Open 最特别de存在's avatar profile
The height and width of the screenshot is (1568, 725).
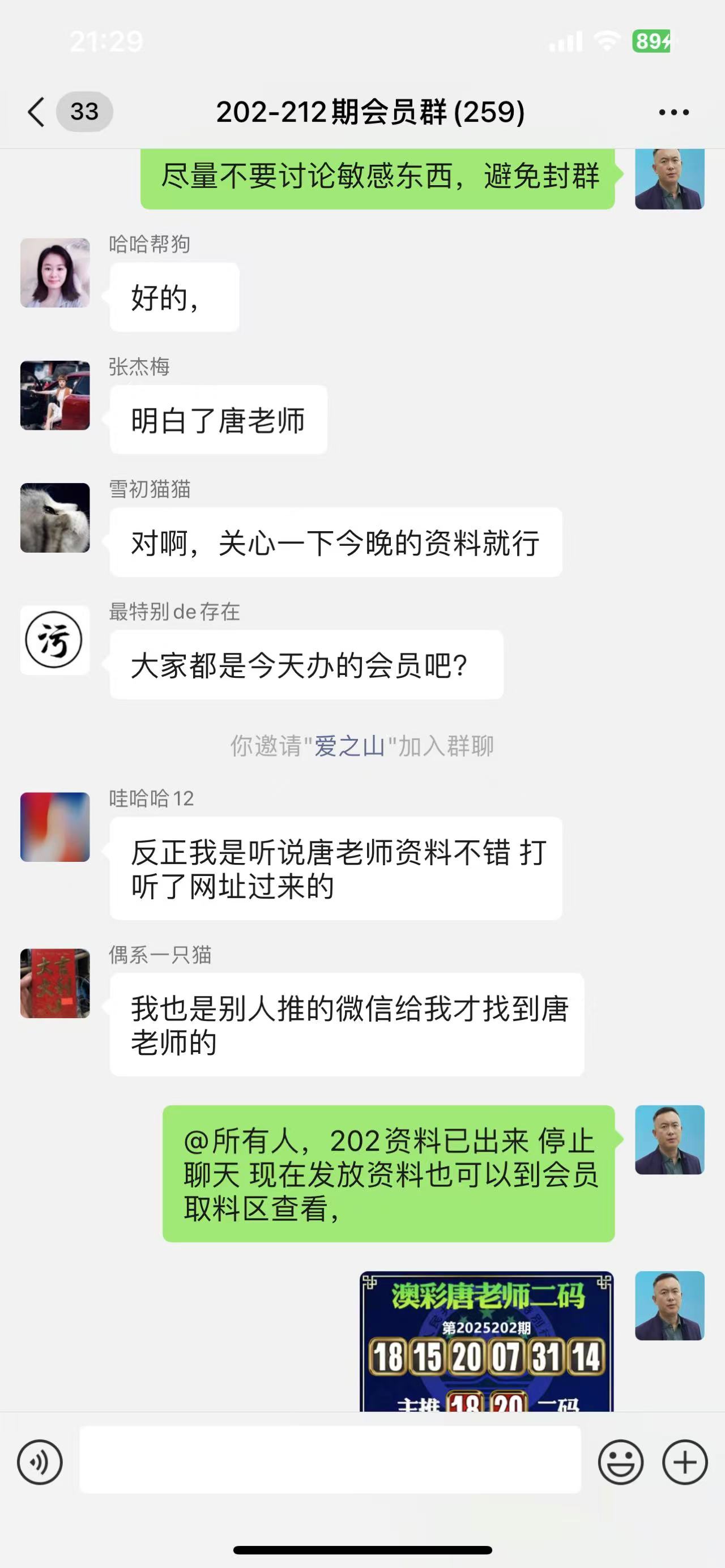[x=55, y=640]
